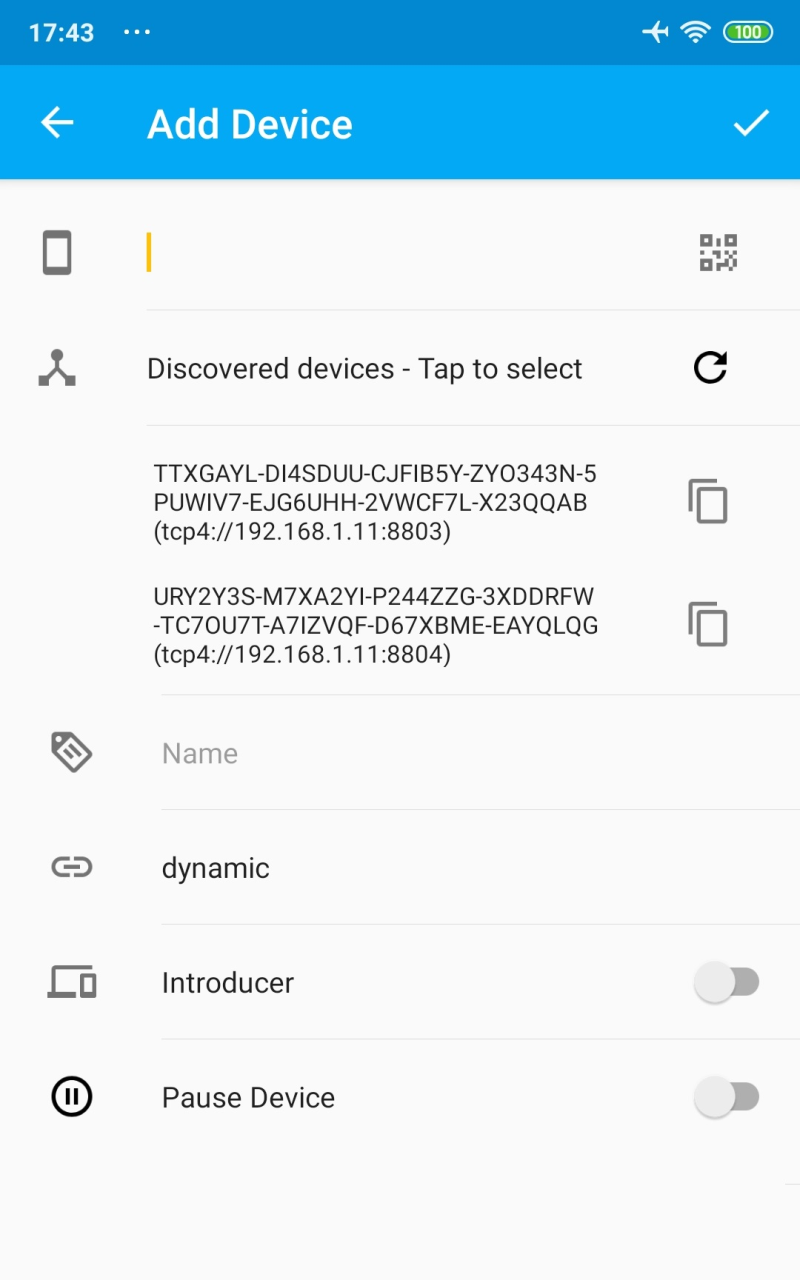Select the discovered device ending in EAYQLQG
This screenshot has height=1280, width=800.
pos(375,624)
